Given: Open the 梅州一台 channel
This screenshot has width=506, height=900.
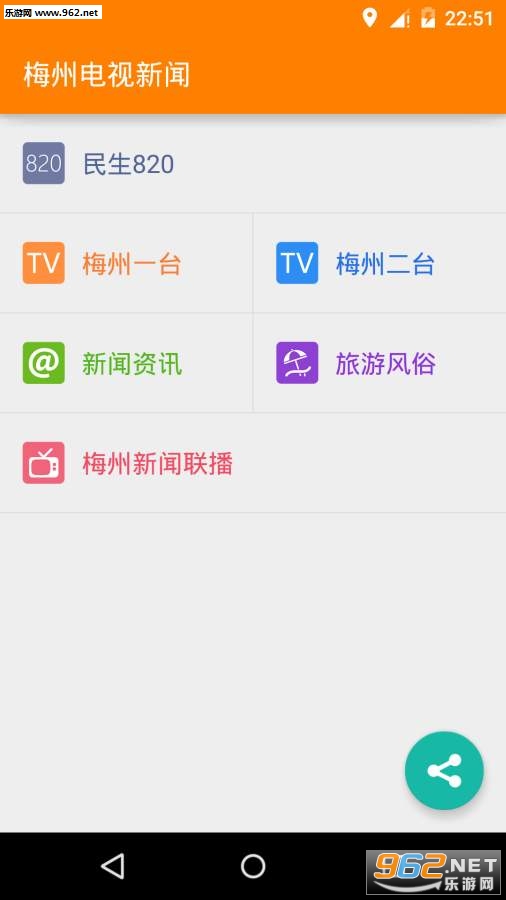Looking at the screenshot, I should [x=126, y=263].
